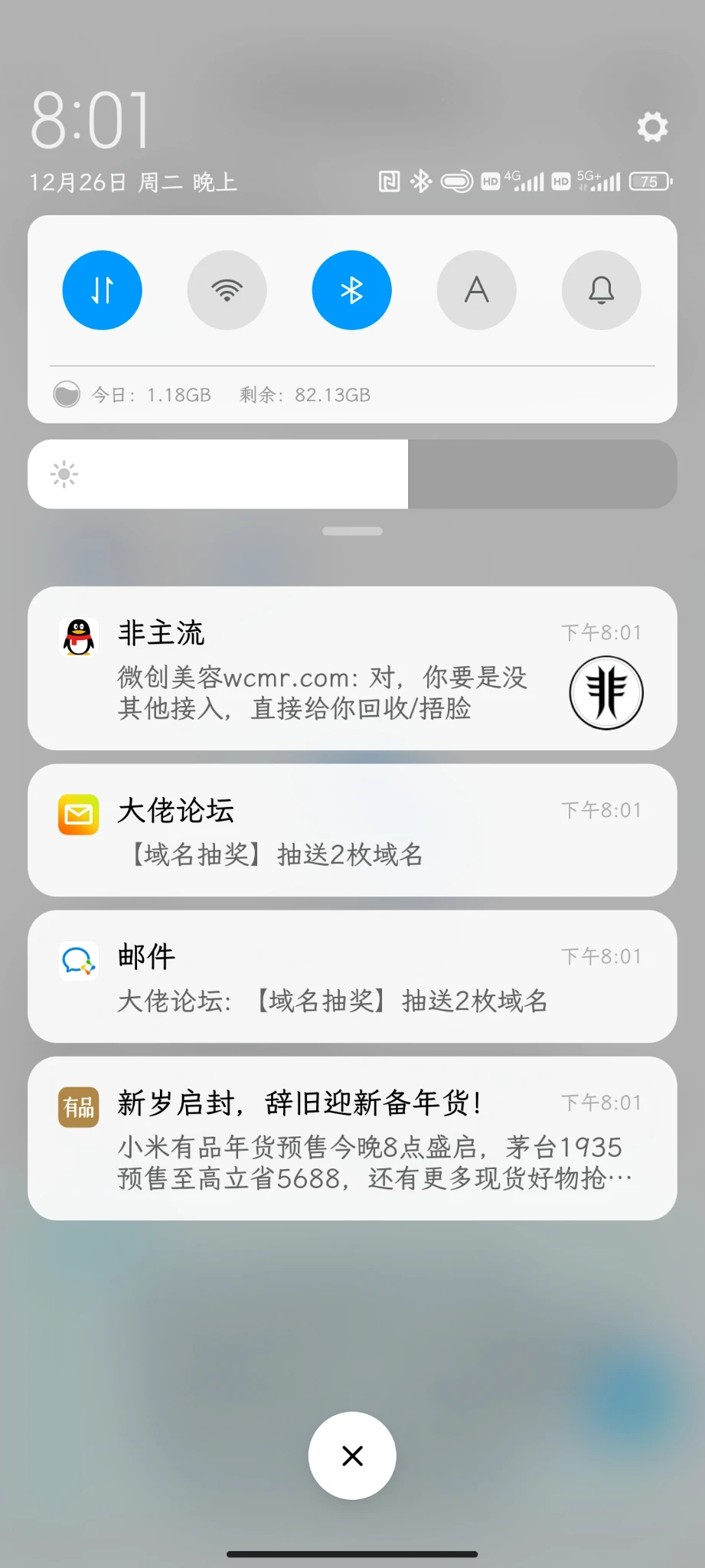
Task: Tap the brightness slider bar
Action: click(x=352, y=475)
